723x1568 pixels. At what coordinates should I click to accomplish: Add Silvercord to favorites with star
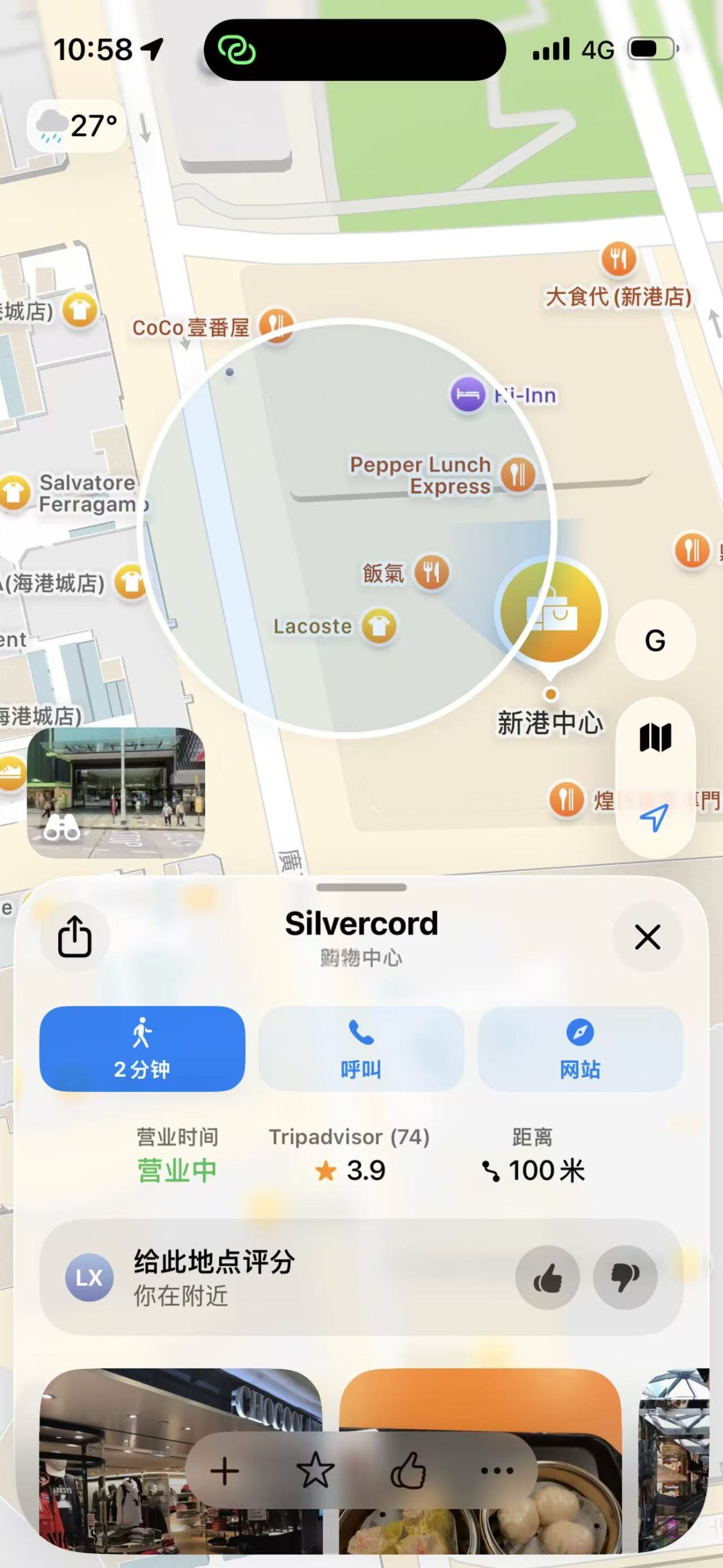[x=315, y=1471]
